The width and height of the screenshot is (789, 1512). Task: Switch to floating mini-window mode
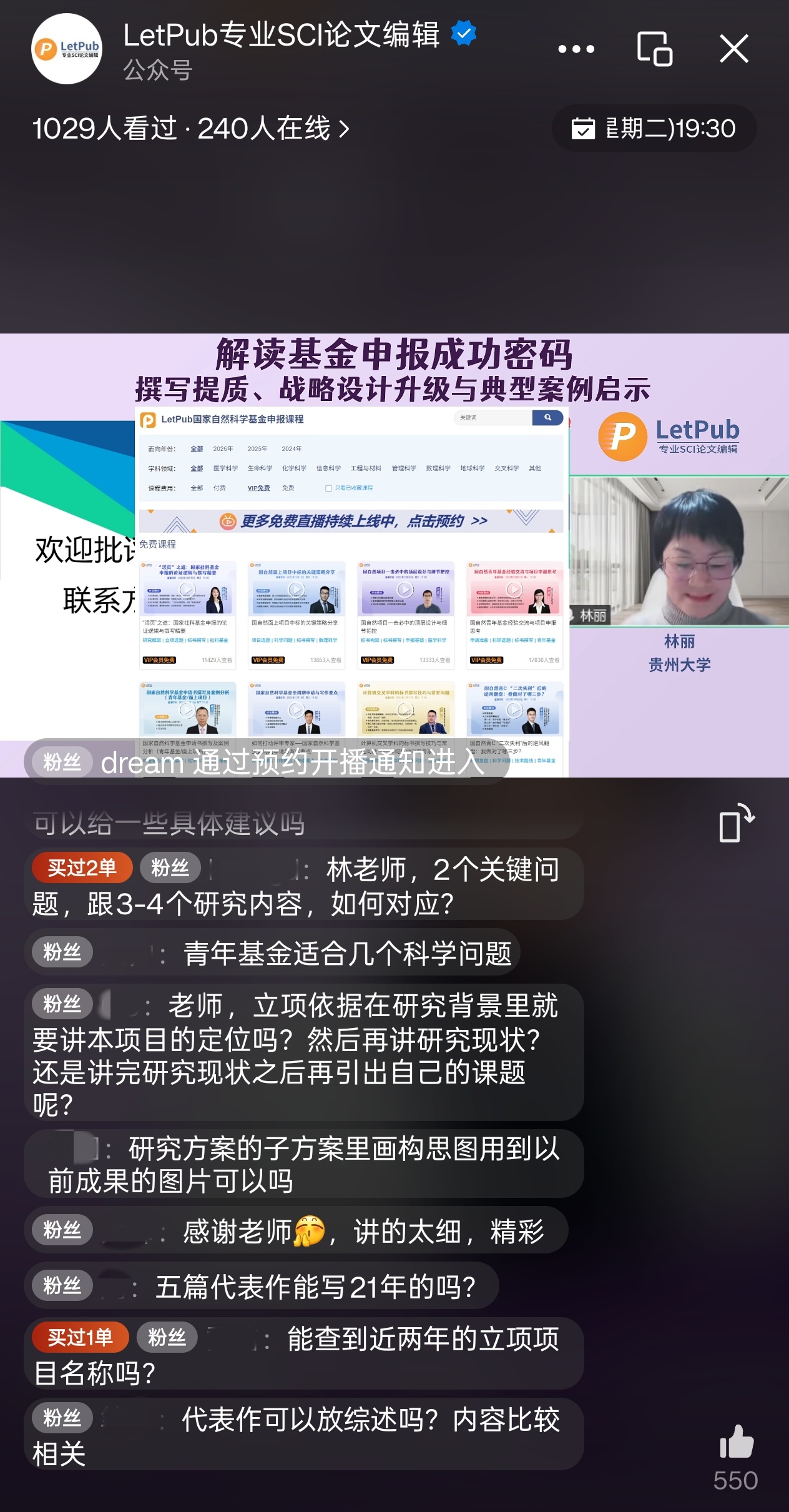point(654,49)
